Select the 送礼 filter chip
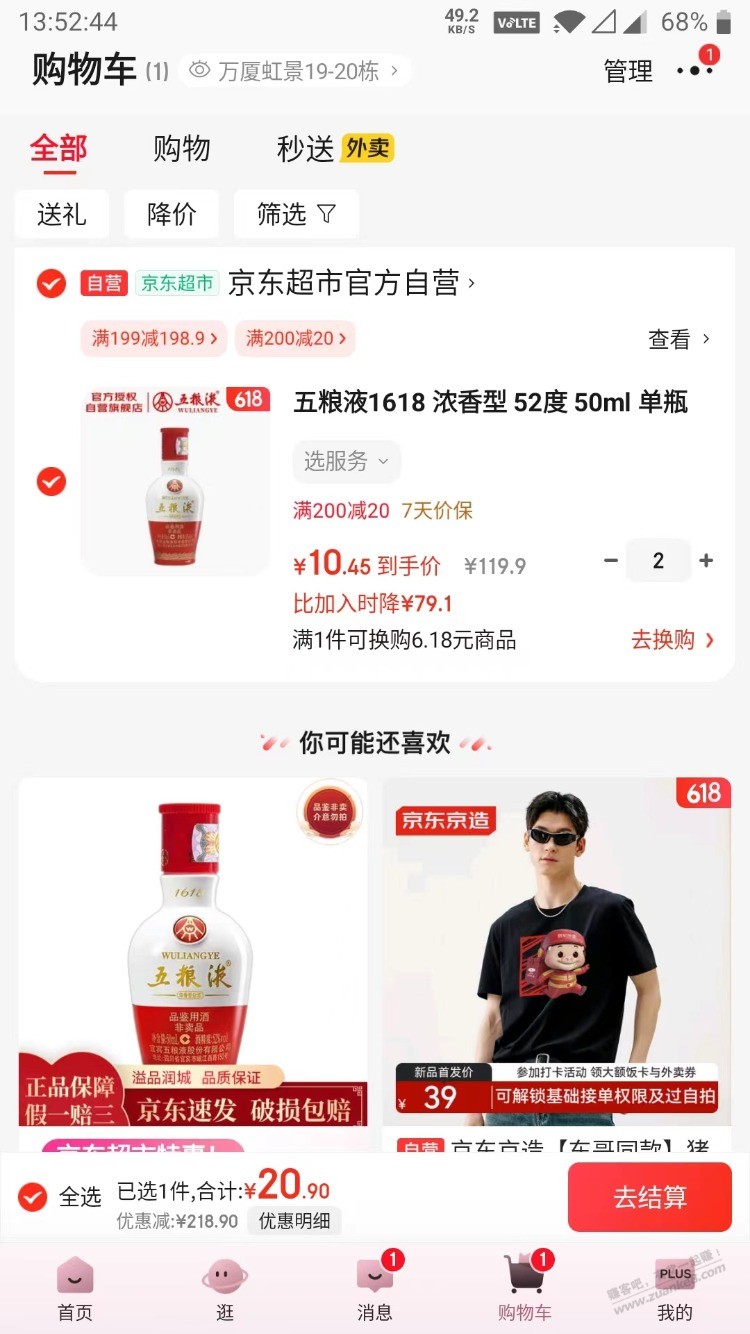The image size is (750, 1334). coord(62,214)
